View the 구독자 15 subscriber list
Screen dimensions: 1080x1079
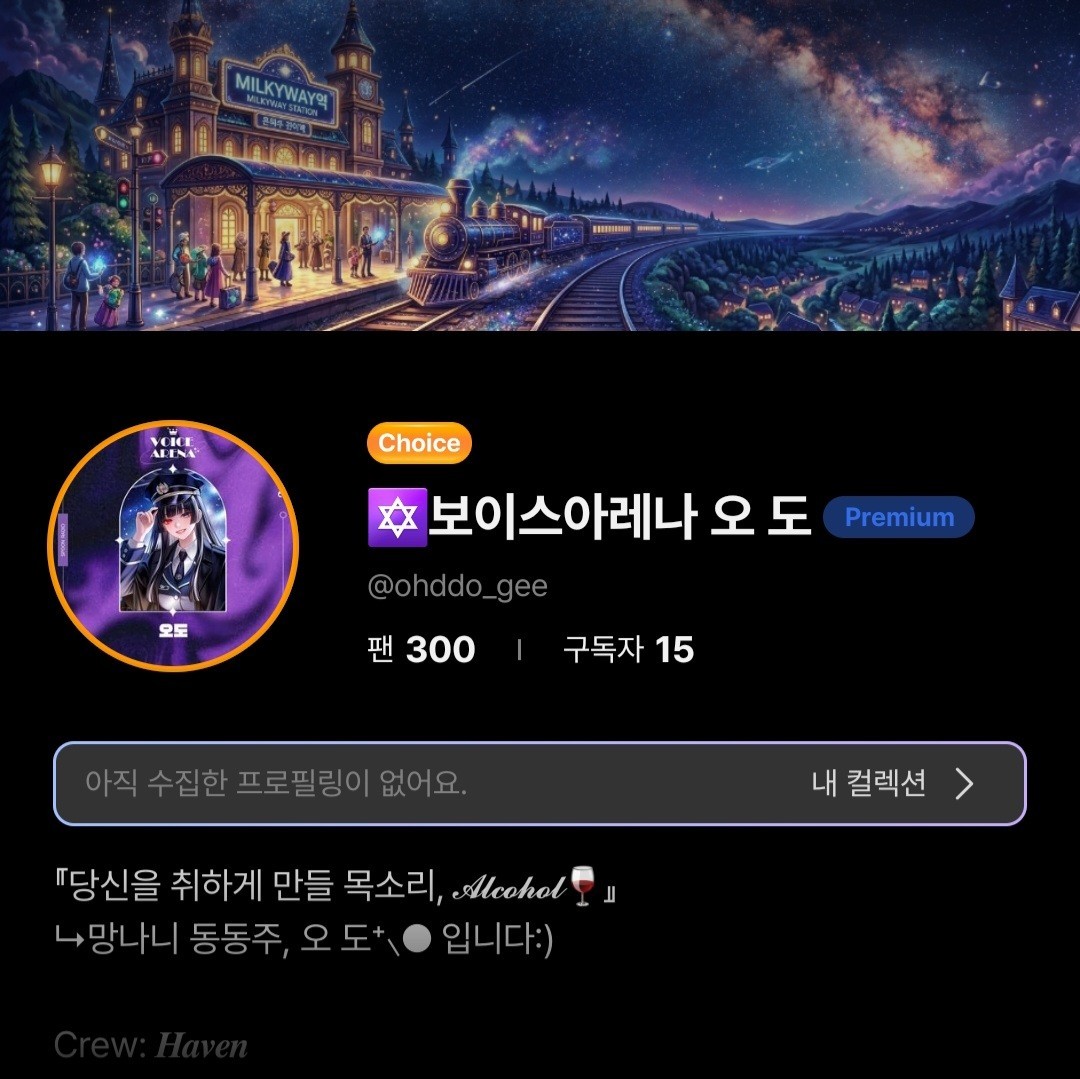628,650
